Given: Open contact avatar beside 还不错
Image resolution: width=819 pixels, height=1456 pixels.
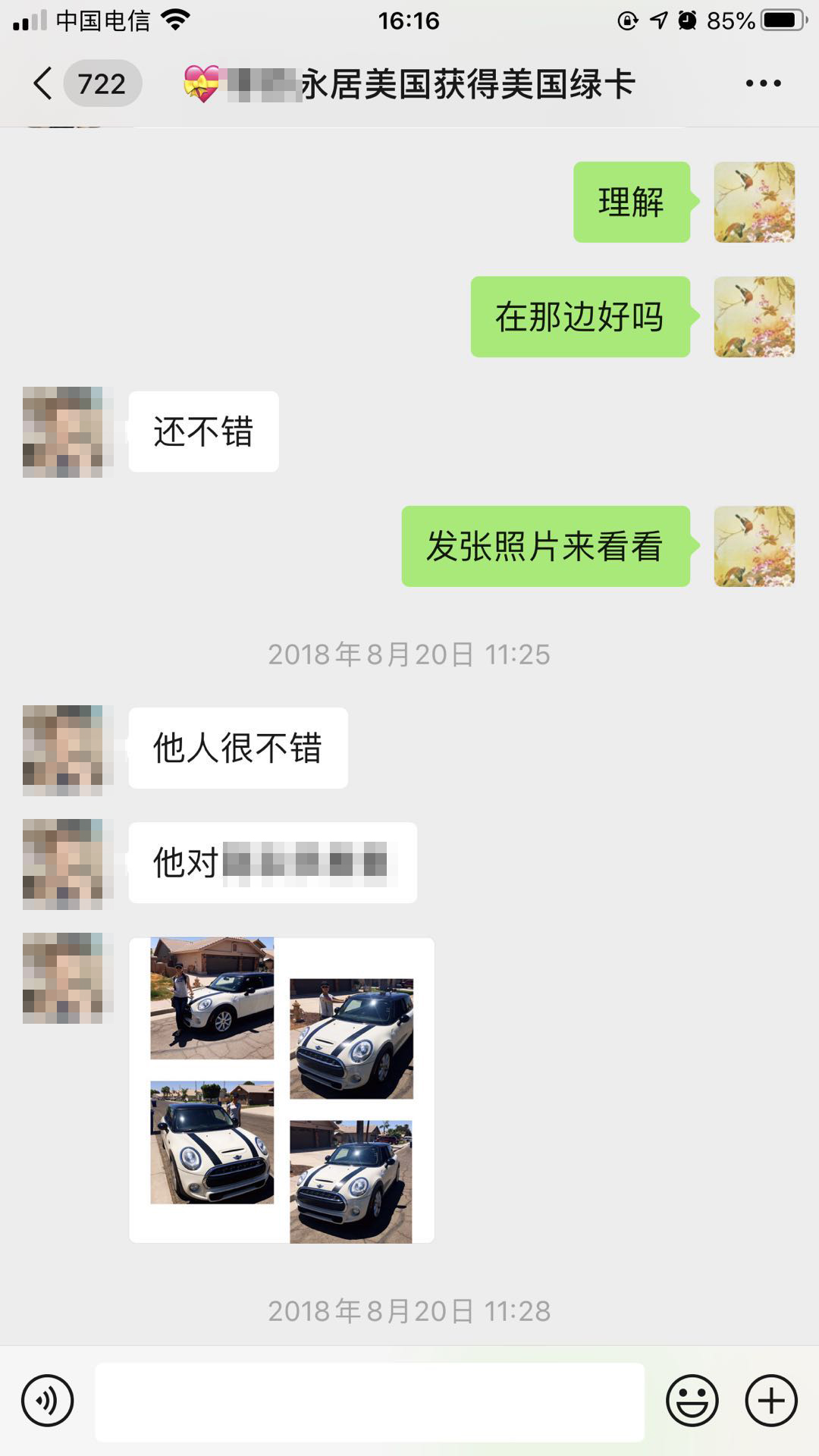Looking at the screenshot, I should pos(67,431).
